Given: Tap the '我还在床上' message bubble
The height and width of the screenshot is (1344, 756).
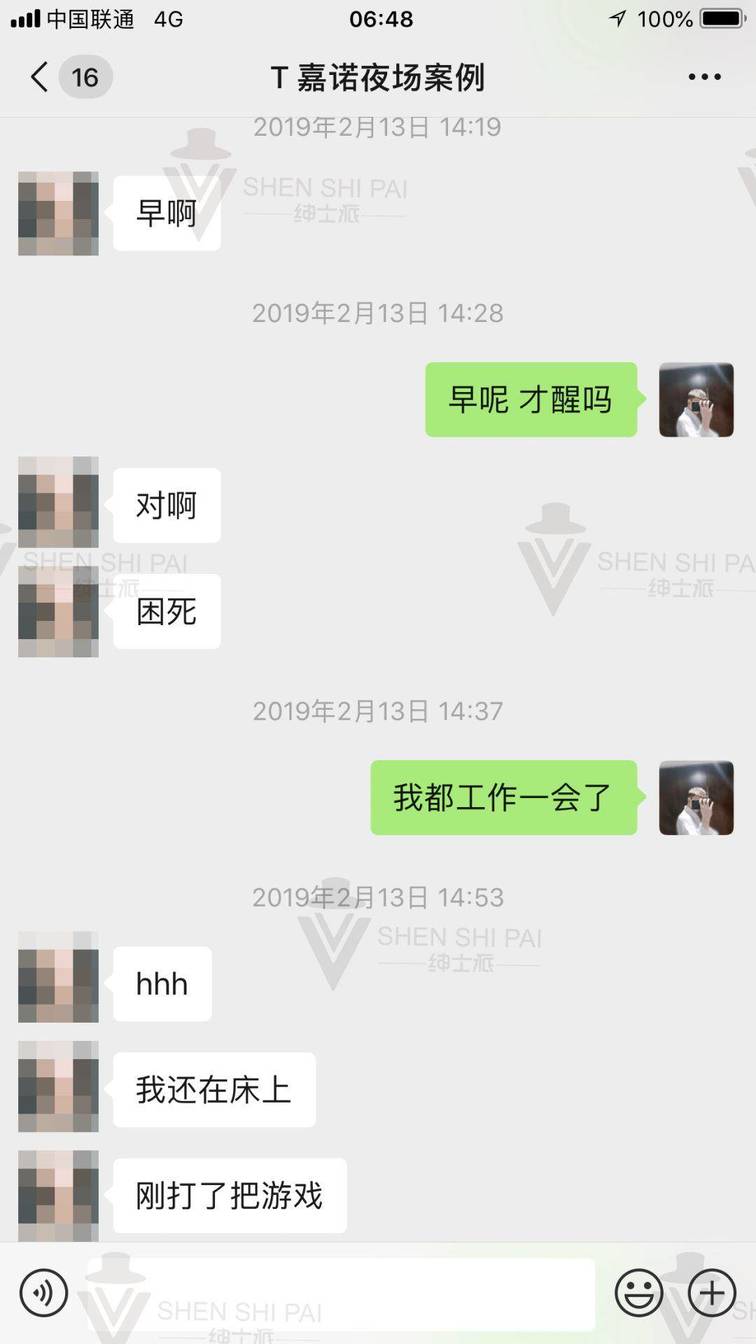Looking at the screenshot, I should pos(213,1089).
